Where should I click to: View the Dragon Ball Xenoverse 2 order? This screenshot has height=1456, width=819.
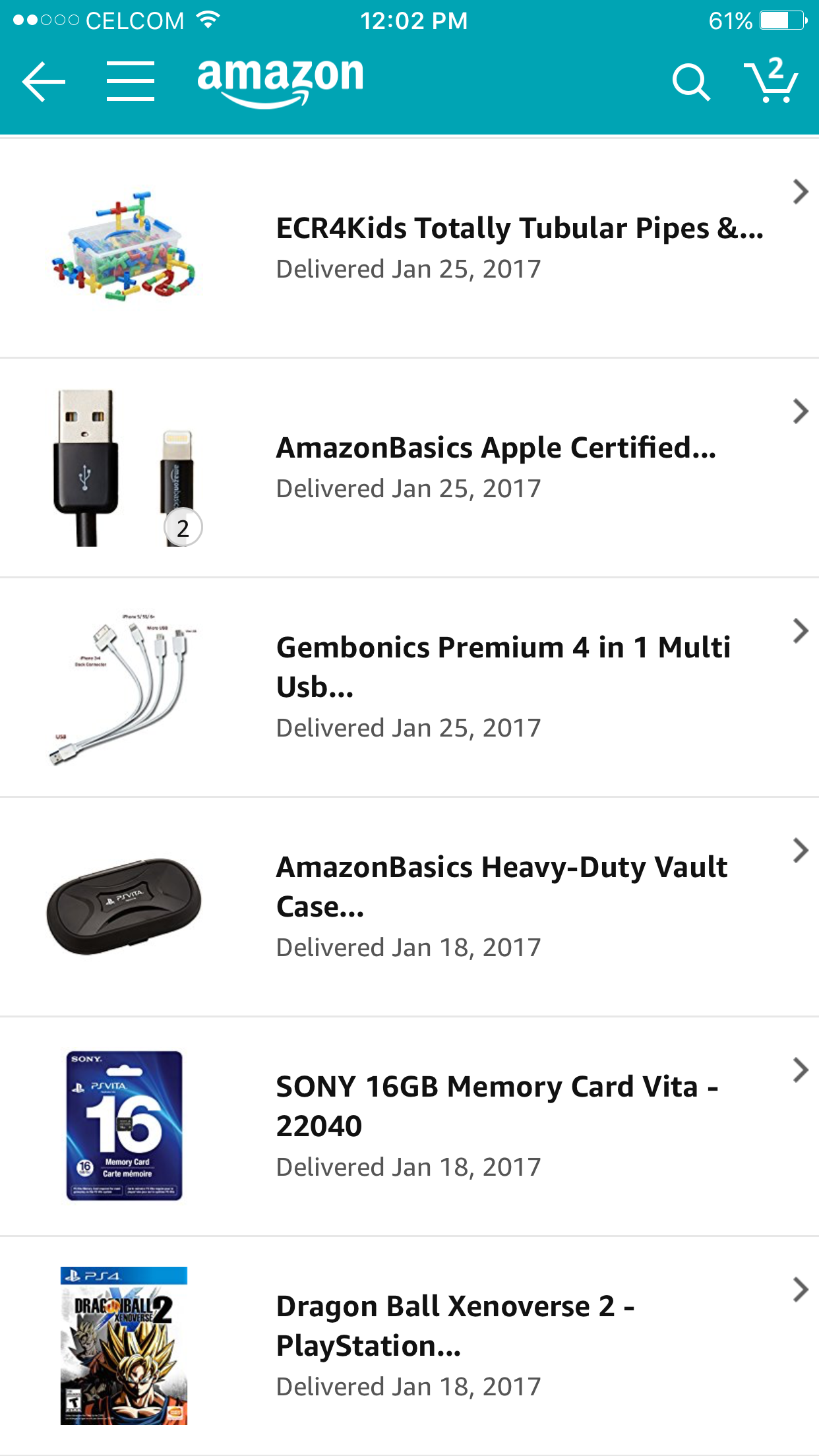(409, 1345)
